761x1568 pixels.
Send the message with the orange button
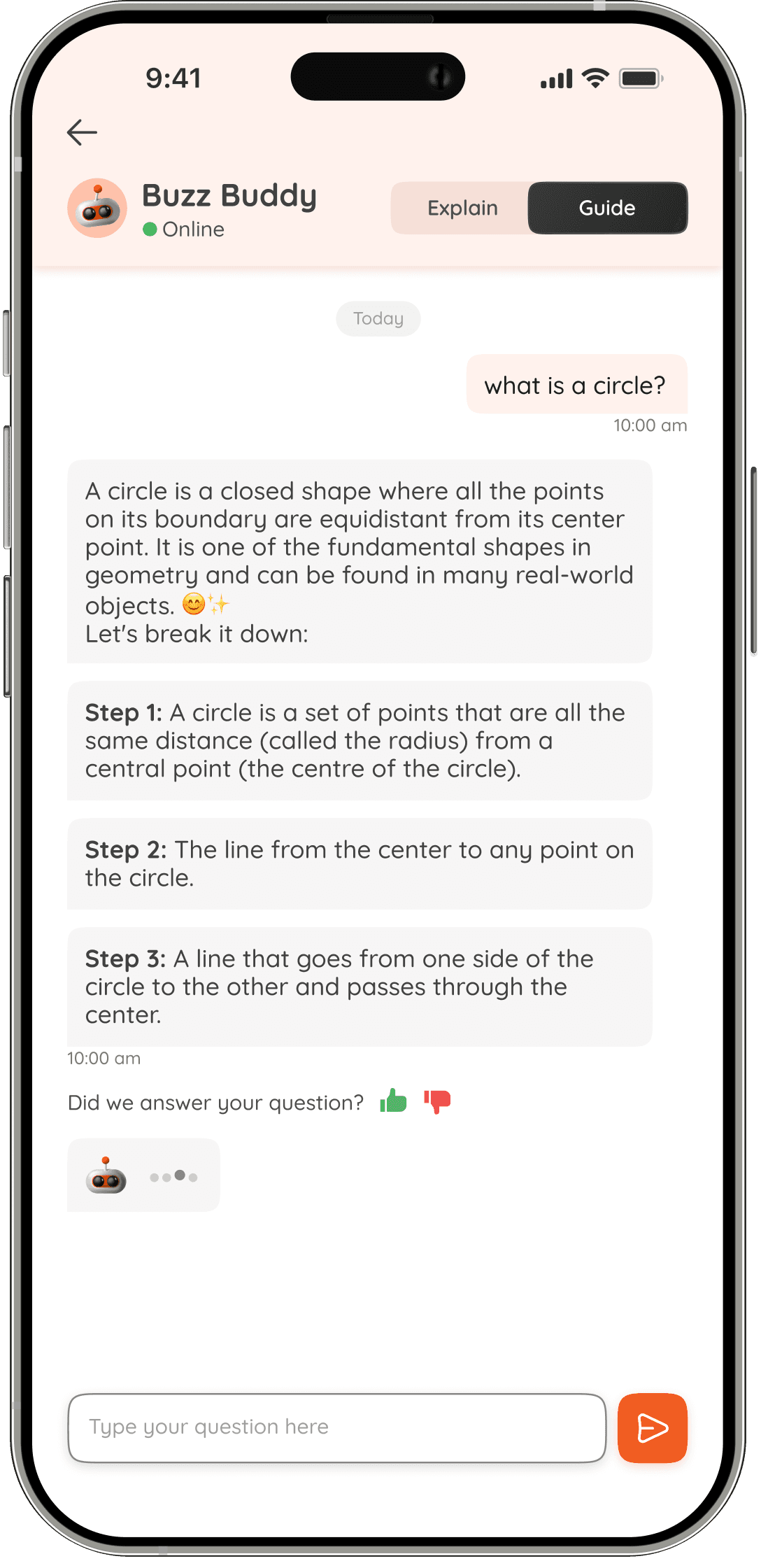[x=653, y=1427]
